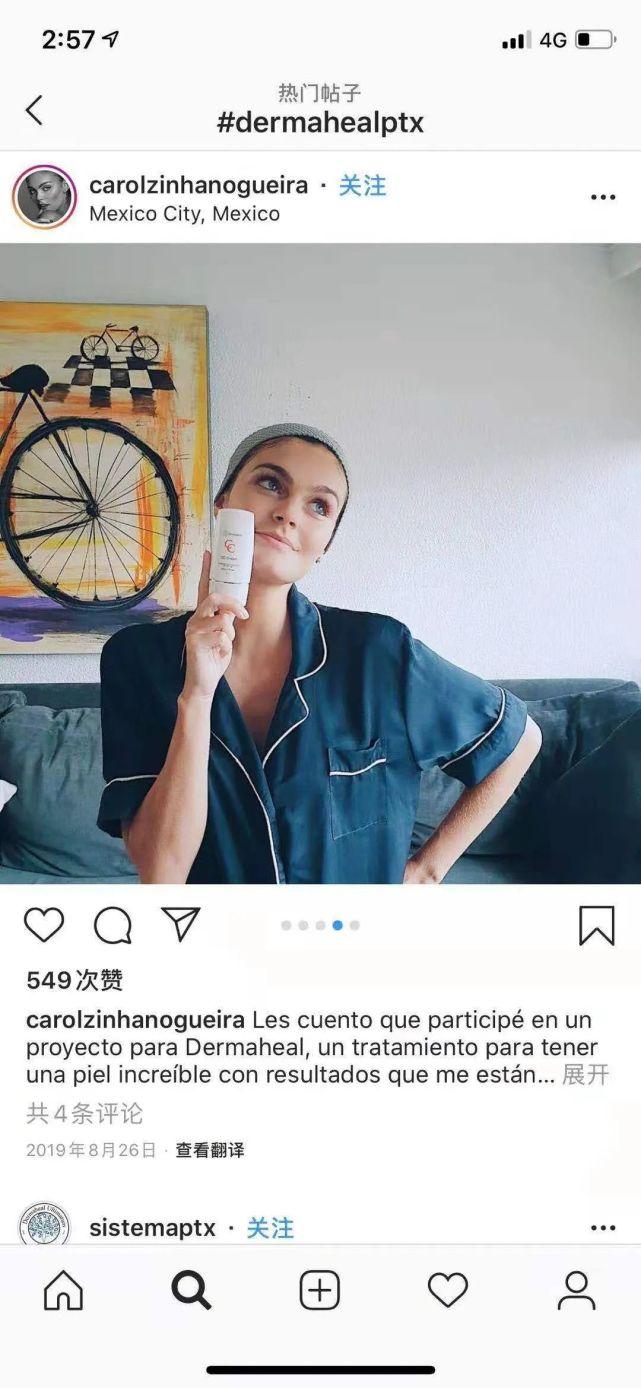Viewport: 641px width, 1388px height.
Task: Expand the caption with 展开
Action: 585,1075
